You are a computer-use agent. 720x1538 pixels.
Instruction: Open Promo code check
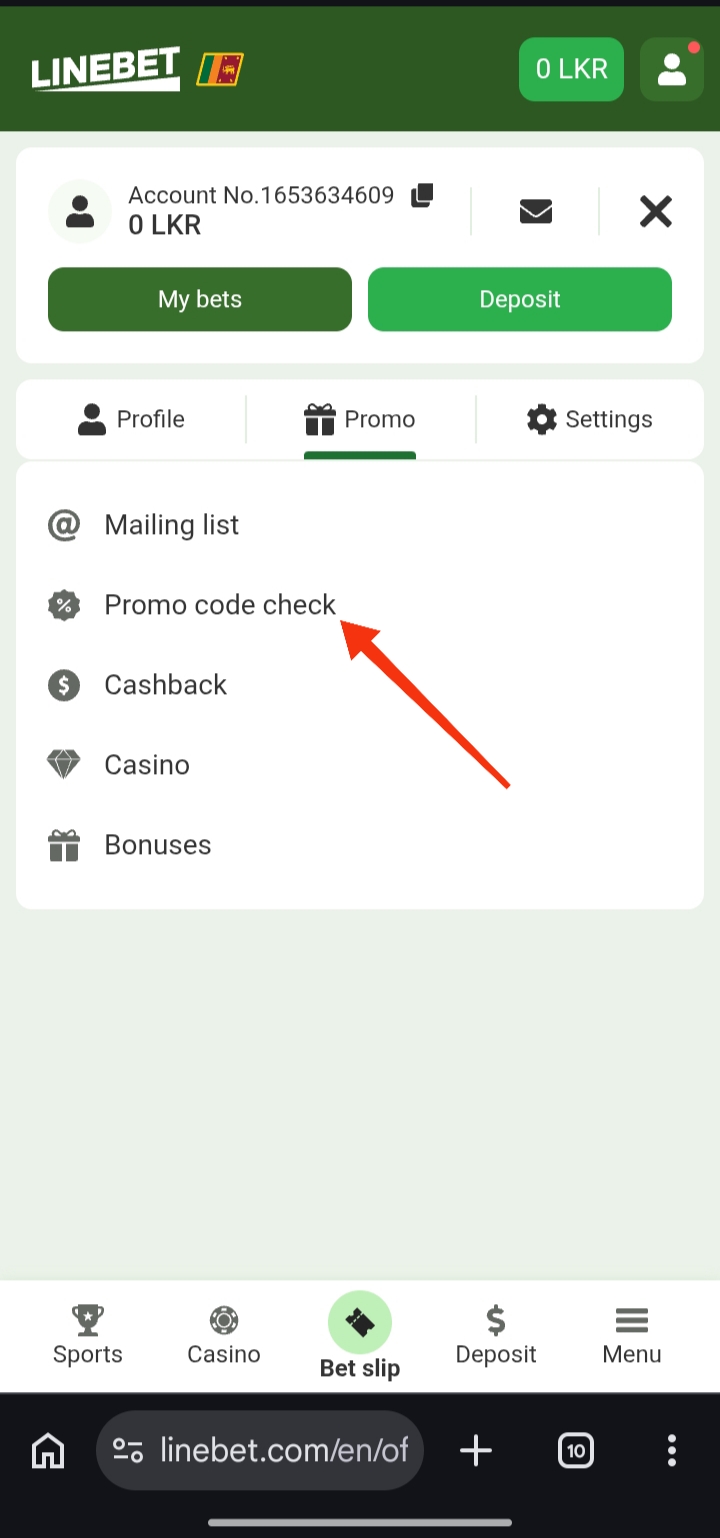click(x=360, y=605)
